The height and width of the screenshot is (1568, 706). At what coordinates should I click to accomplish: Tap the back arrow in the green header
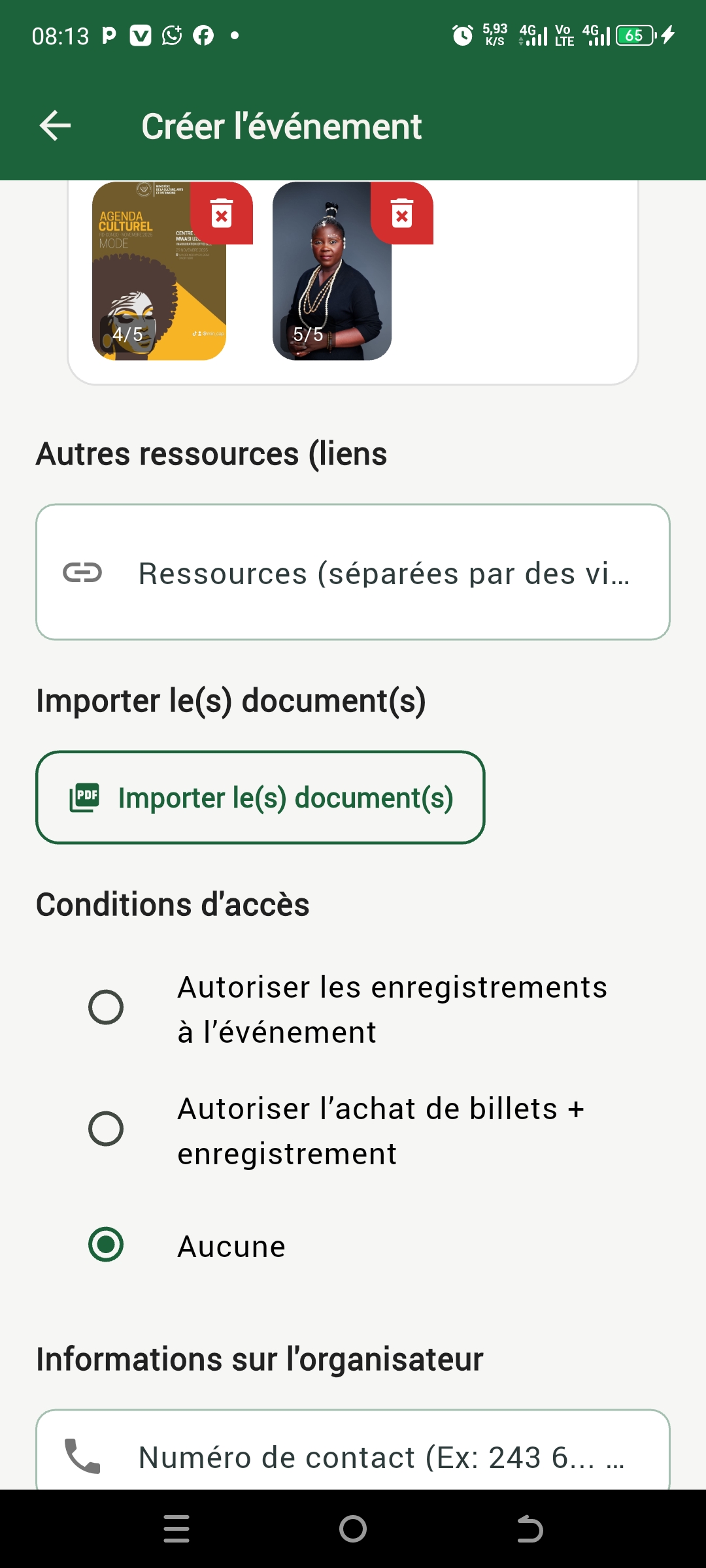pyautogui.click(x=56, y=126)
